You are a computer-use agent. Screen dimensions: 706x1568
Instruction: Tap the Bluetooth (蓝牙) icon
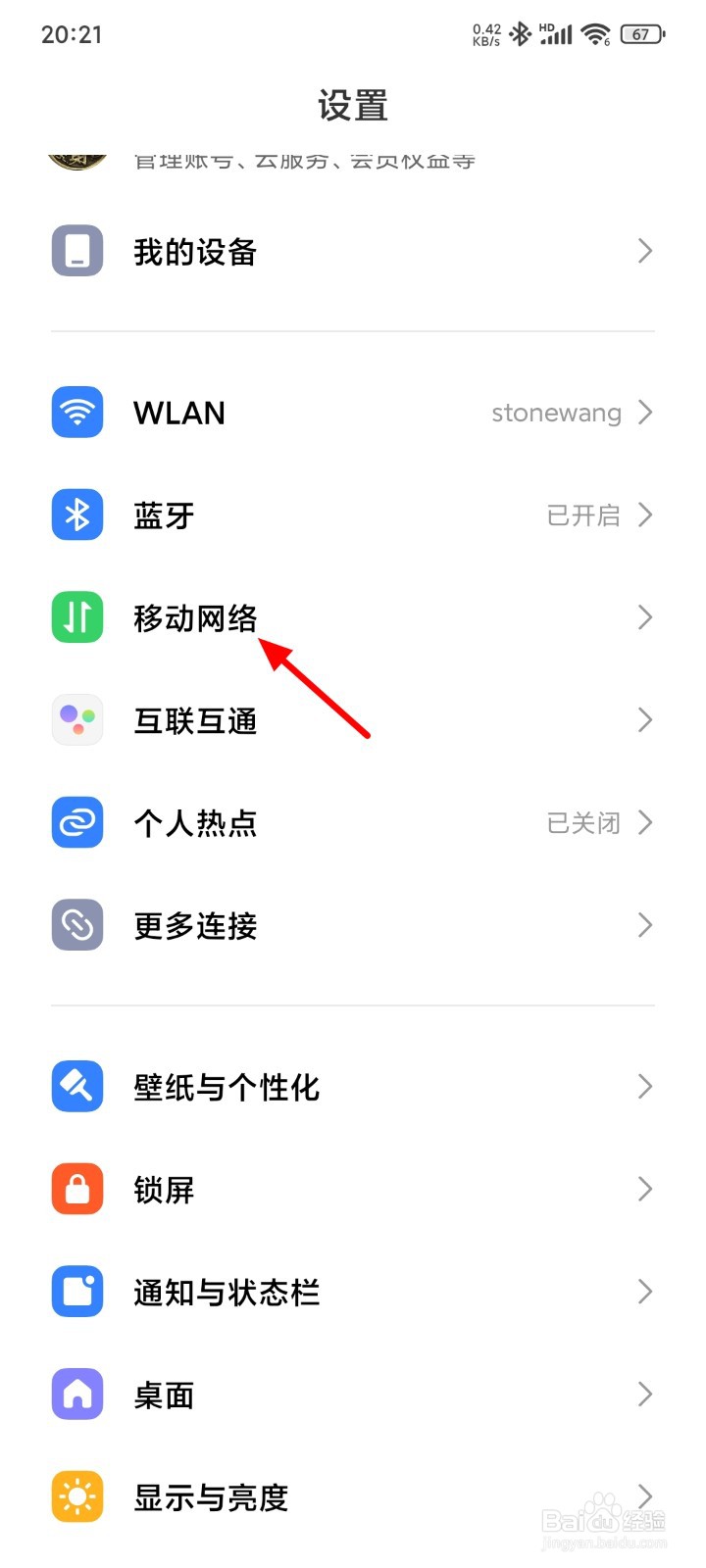click(76, 514)
